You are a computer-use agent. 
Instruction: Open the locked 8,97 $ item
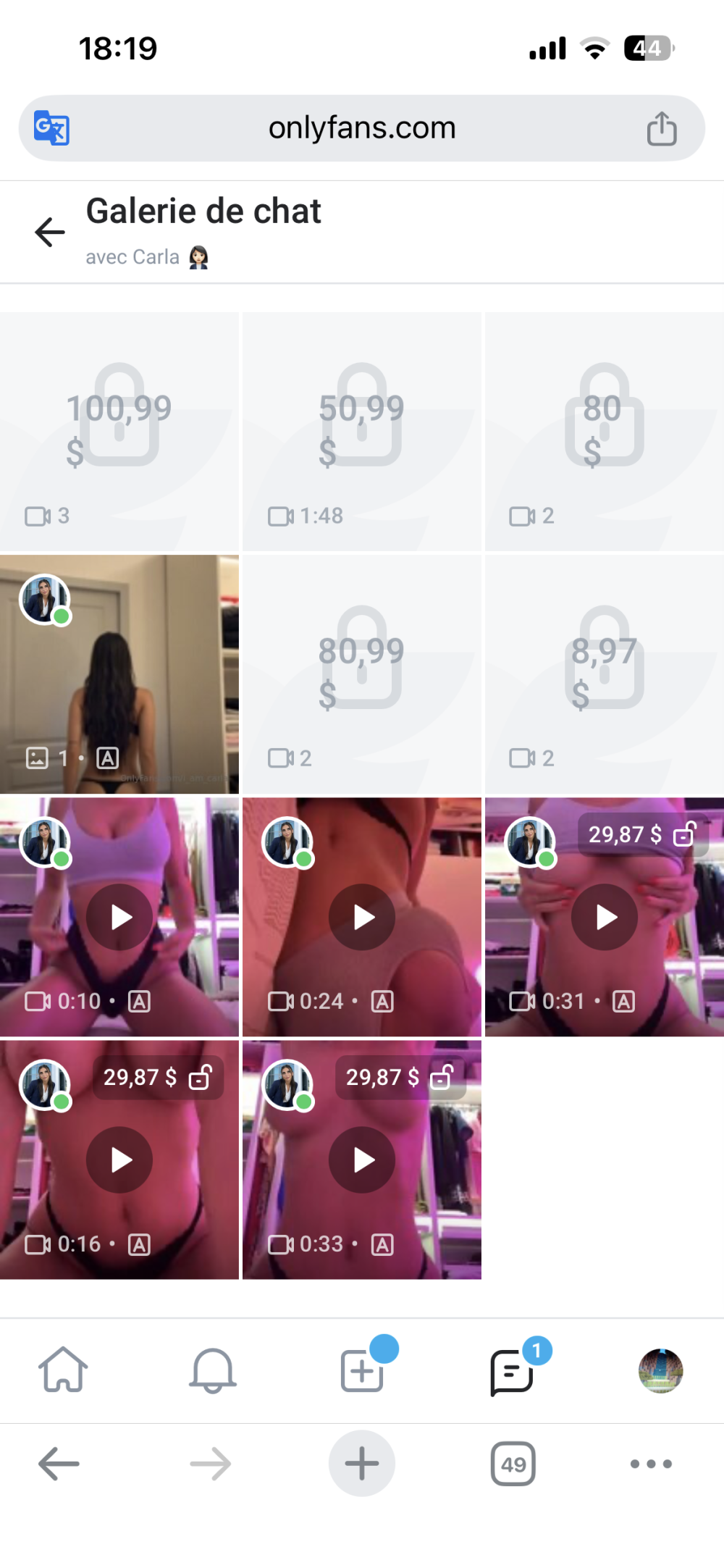tap(604, 674)
